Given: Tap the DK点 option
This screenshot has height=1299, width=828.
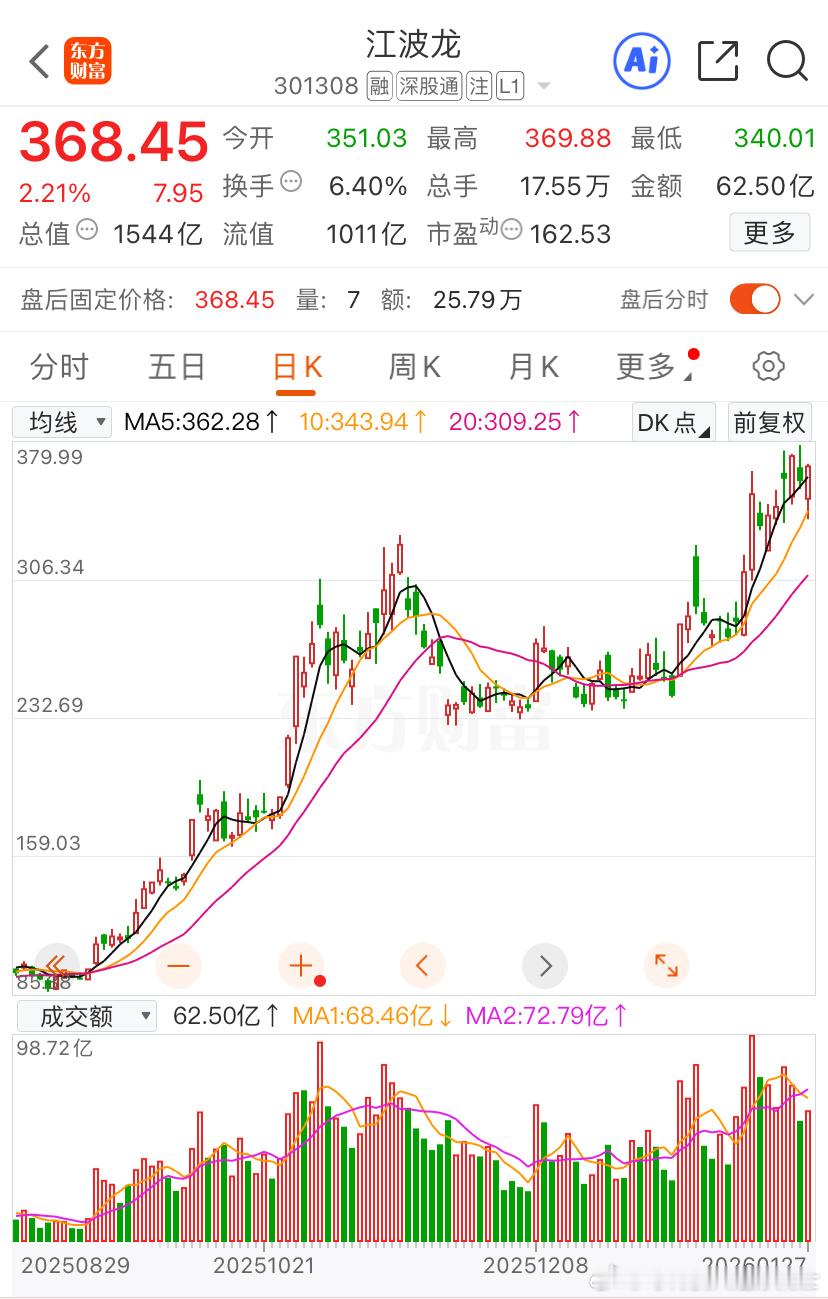Looking at the screenshot, I should [x=674, y=422].
